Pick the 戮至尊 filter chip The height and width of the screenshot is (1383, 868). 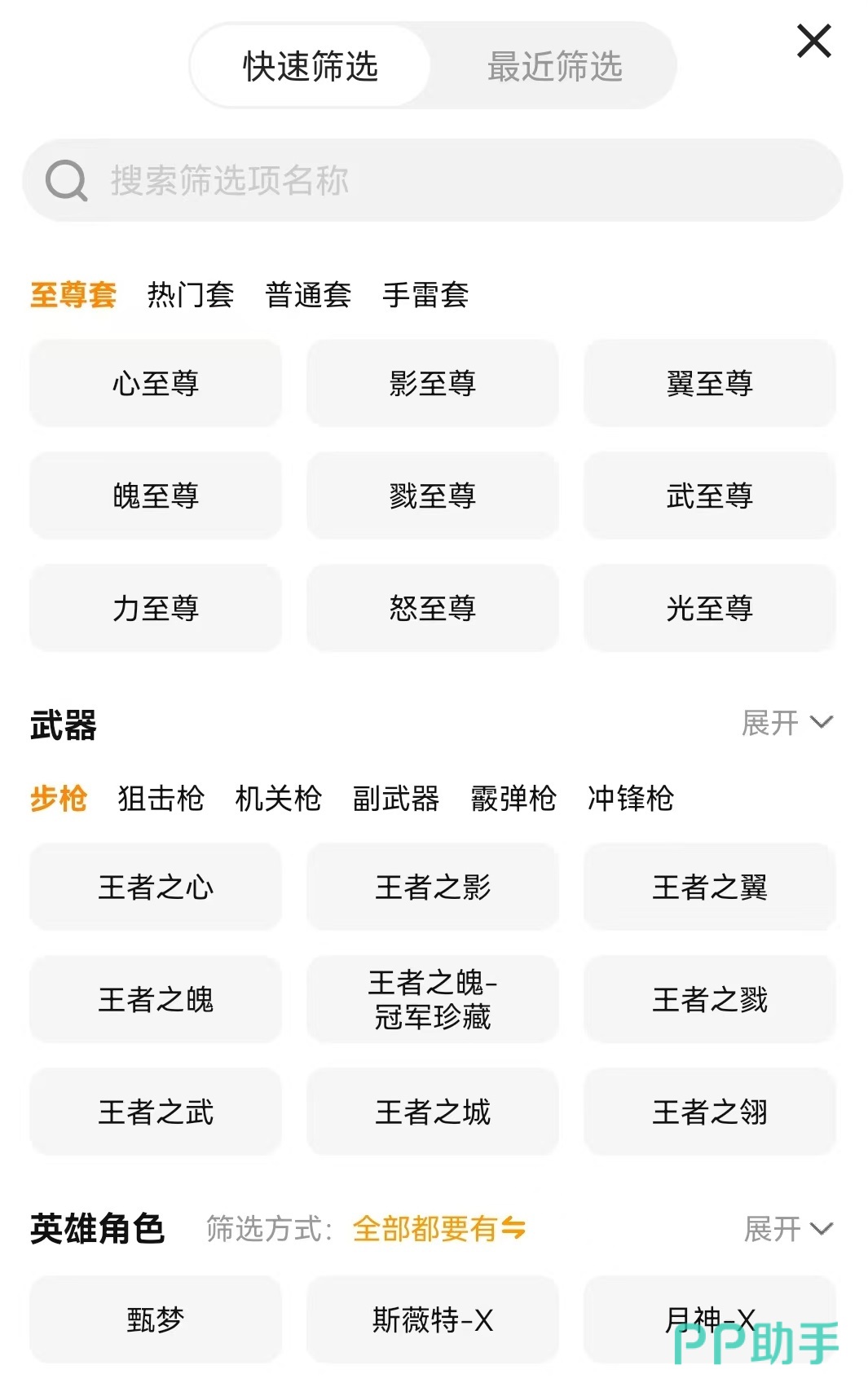click(432, 496)
